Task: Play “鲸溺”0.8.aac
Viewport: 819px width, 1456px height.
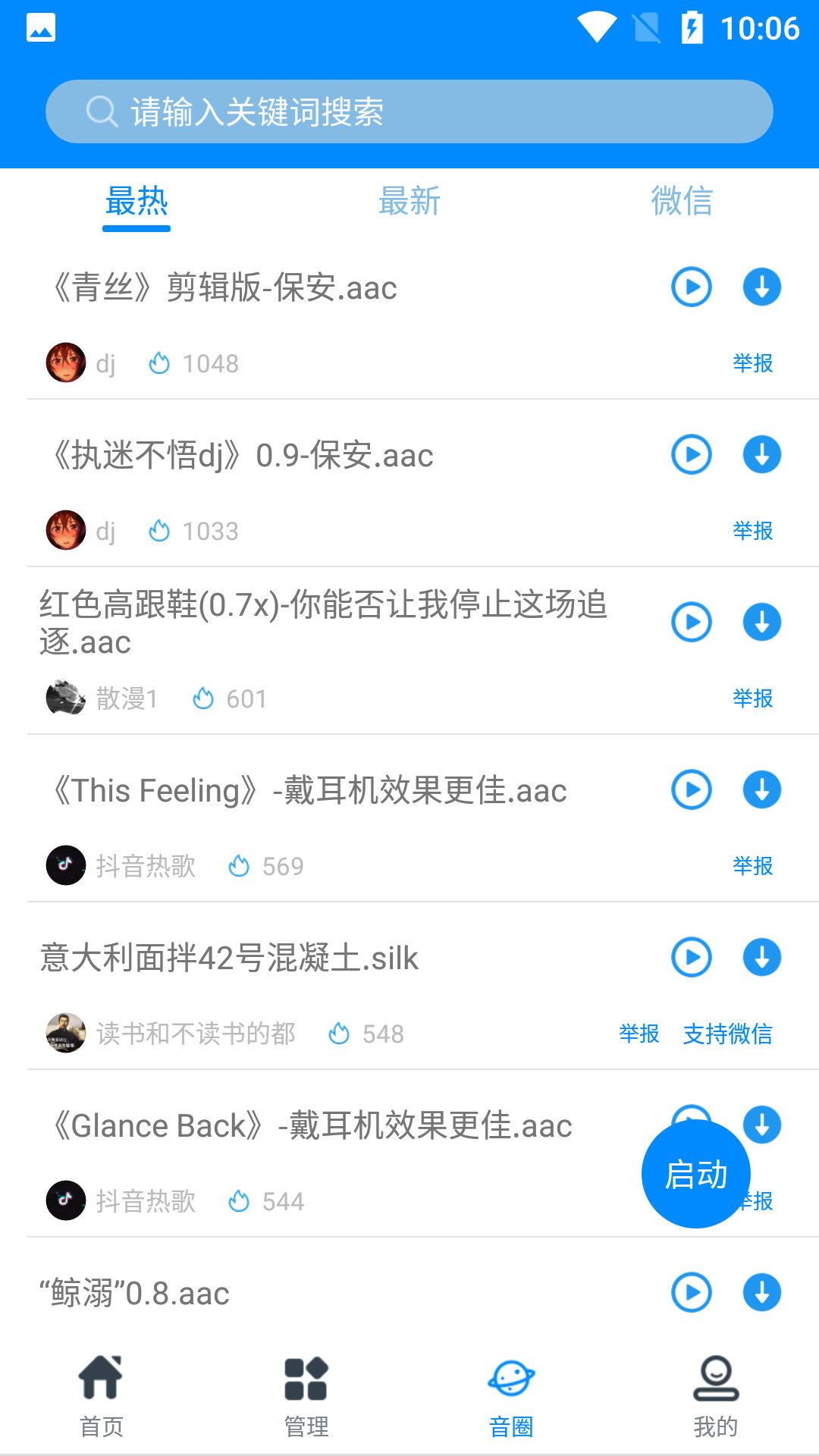Action: [x=692, y=1293]
